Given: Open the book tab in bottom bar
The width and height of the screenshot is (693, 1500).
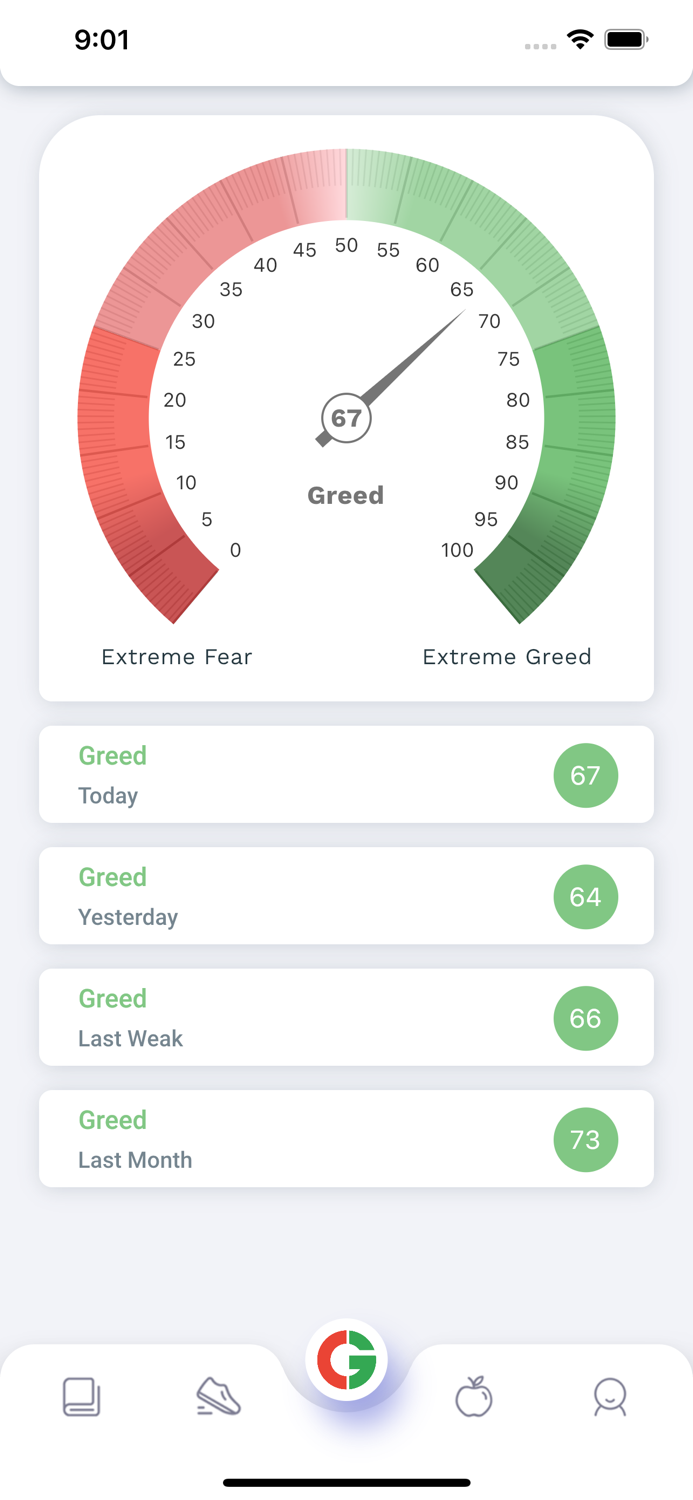Looking at the screenshot, I should pyautogui.click(x=82, y=1397).
